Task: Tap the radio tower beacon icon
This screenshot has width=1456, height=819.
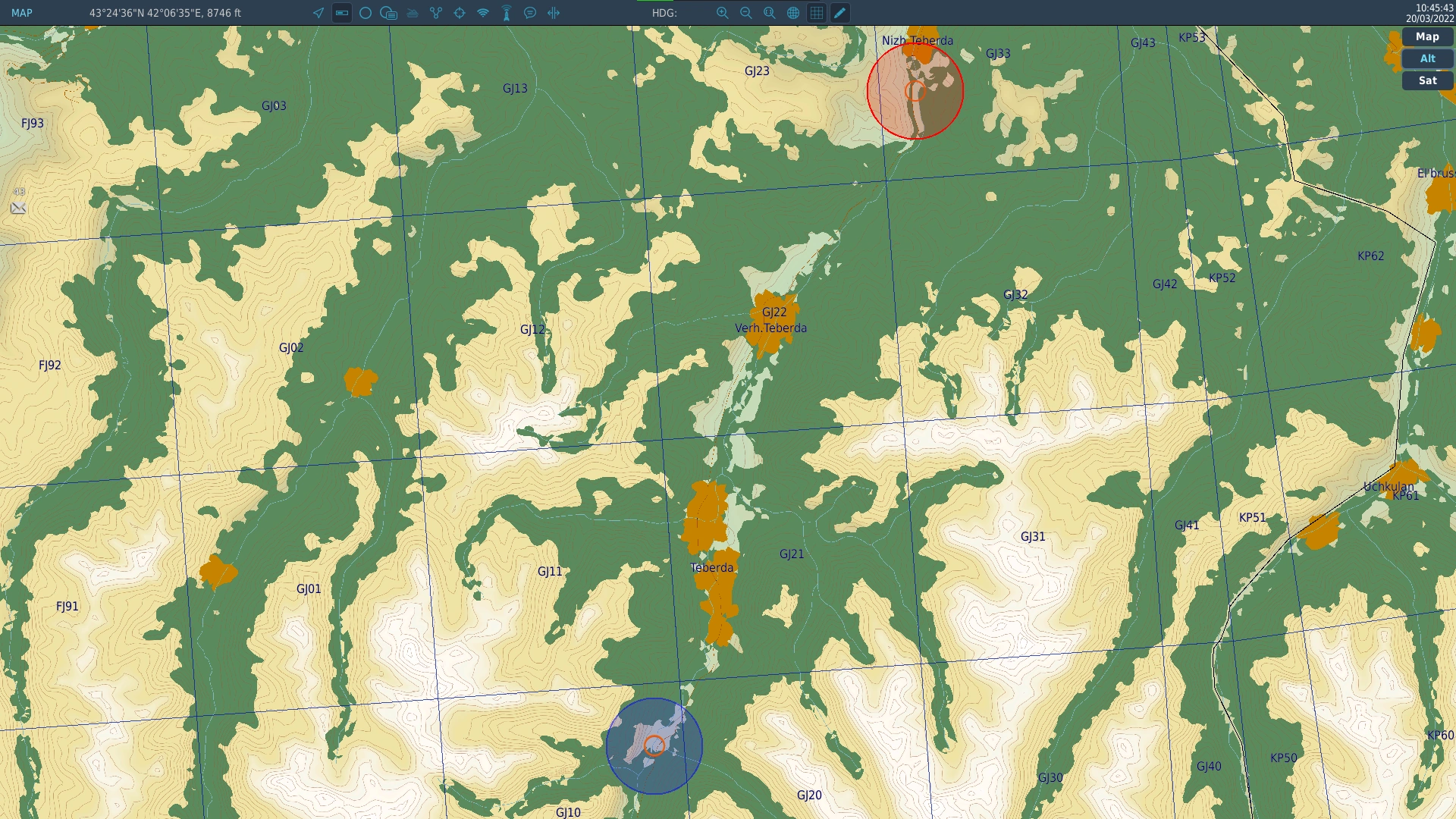Action: pos(507,13)
